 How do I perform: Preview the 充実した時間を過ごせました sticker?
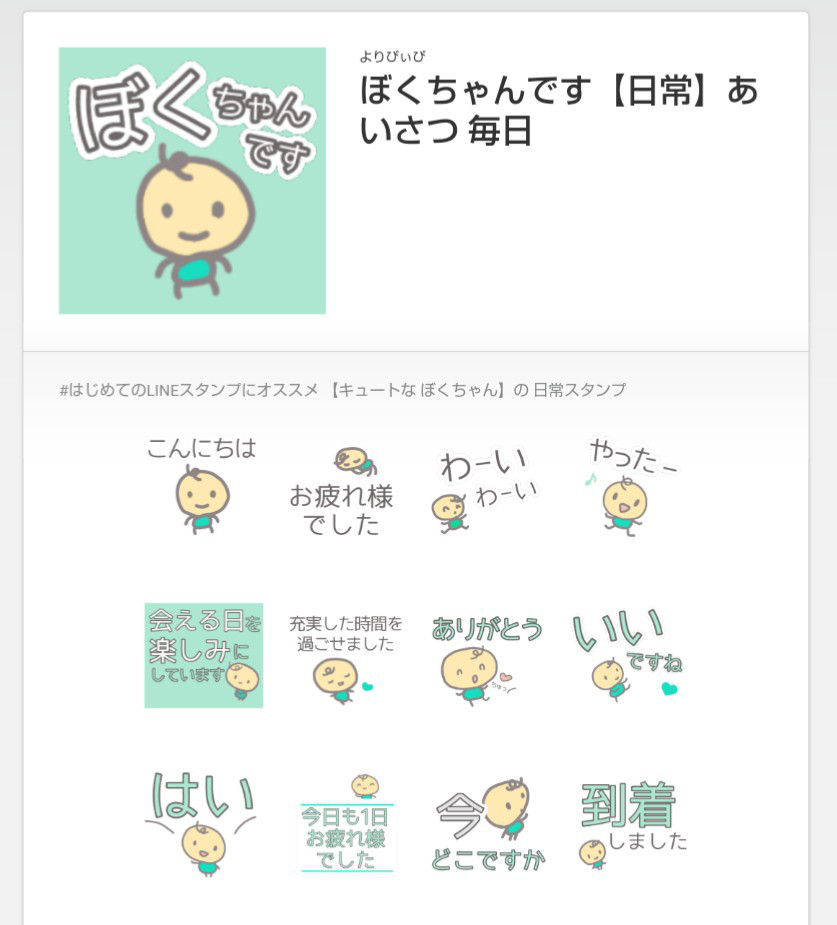[x=345, y=655]
